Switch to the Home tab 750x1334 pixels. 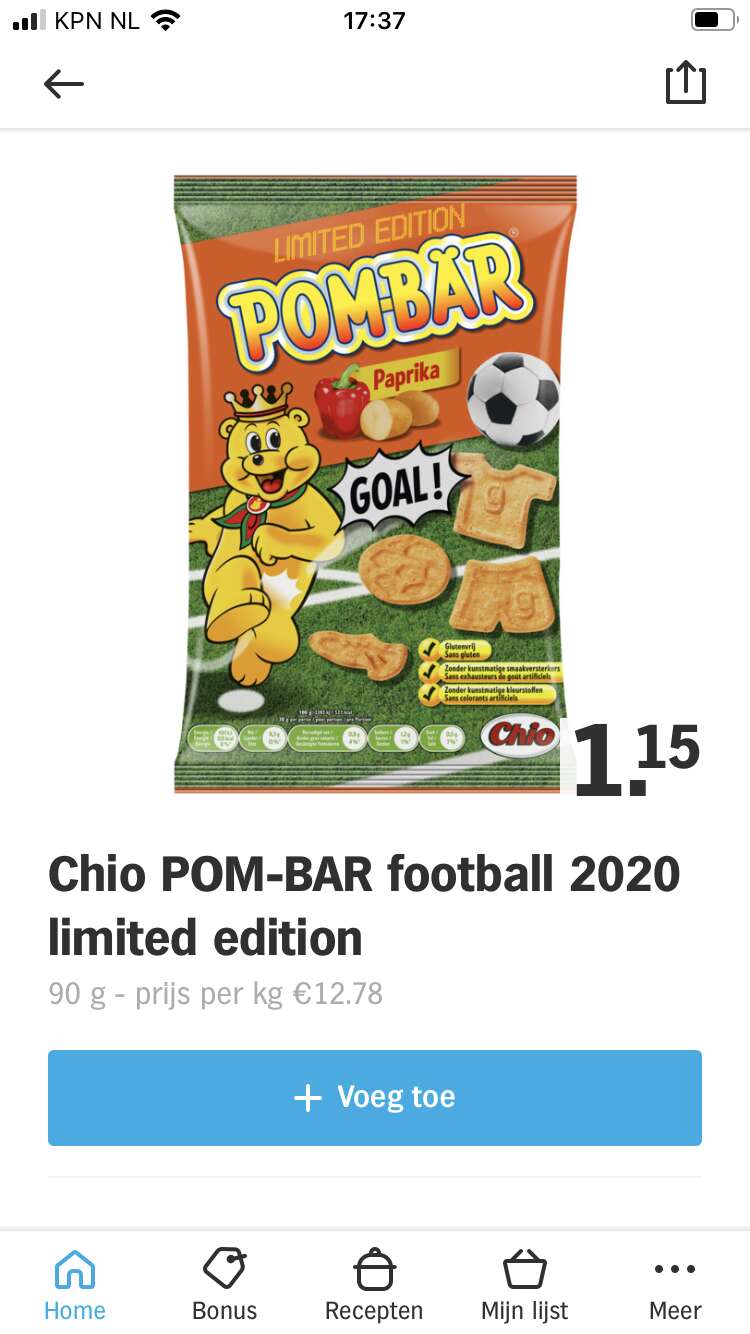[75, 1285]
